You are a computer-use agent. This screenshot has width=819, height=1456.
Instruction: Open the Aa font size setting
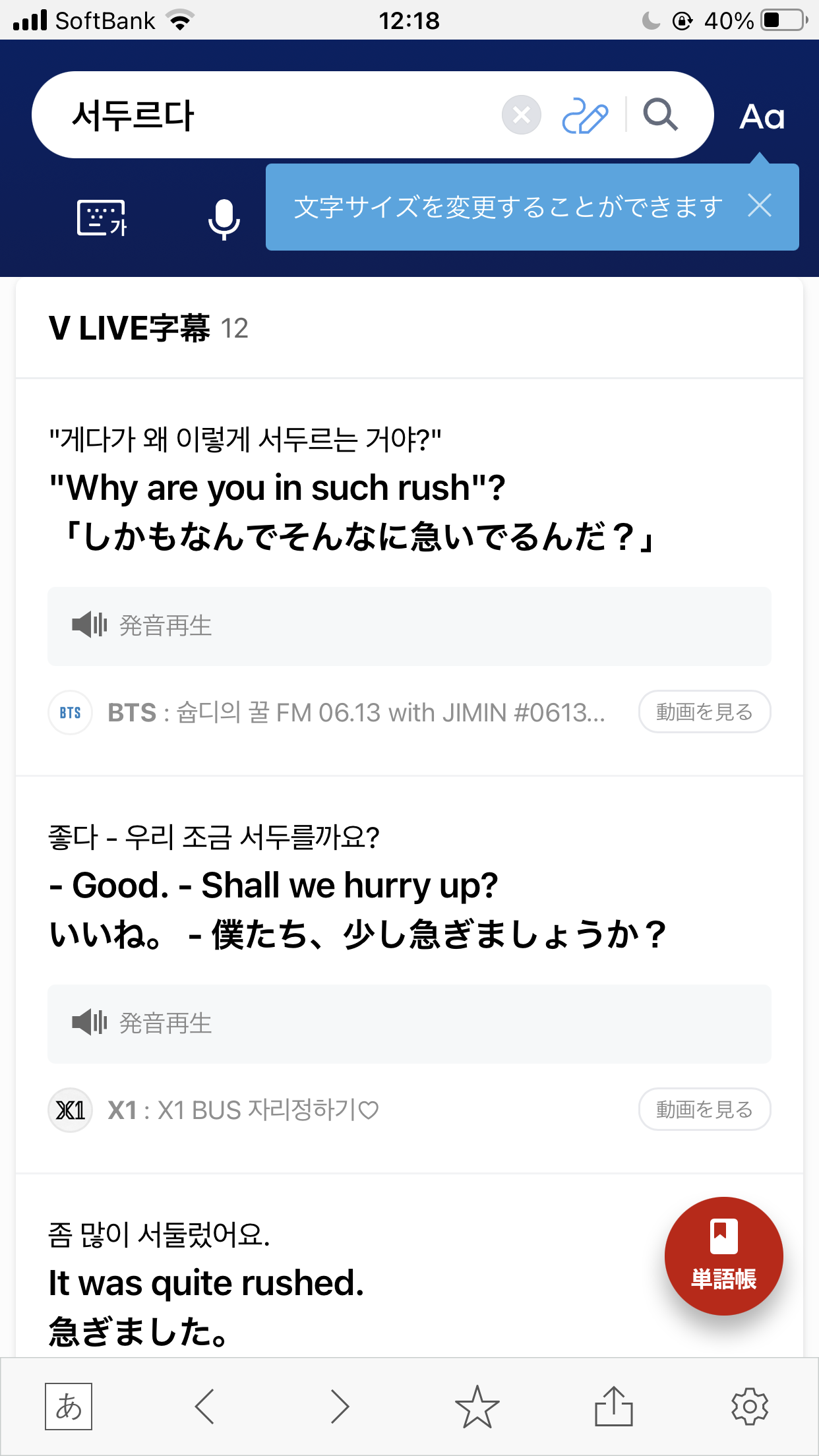tap(762, 117)
